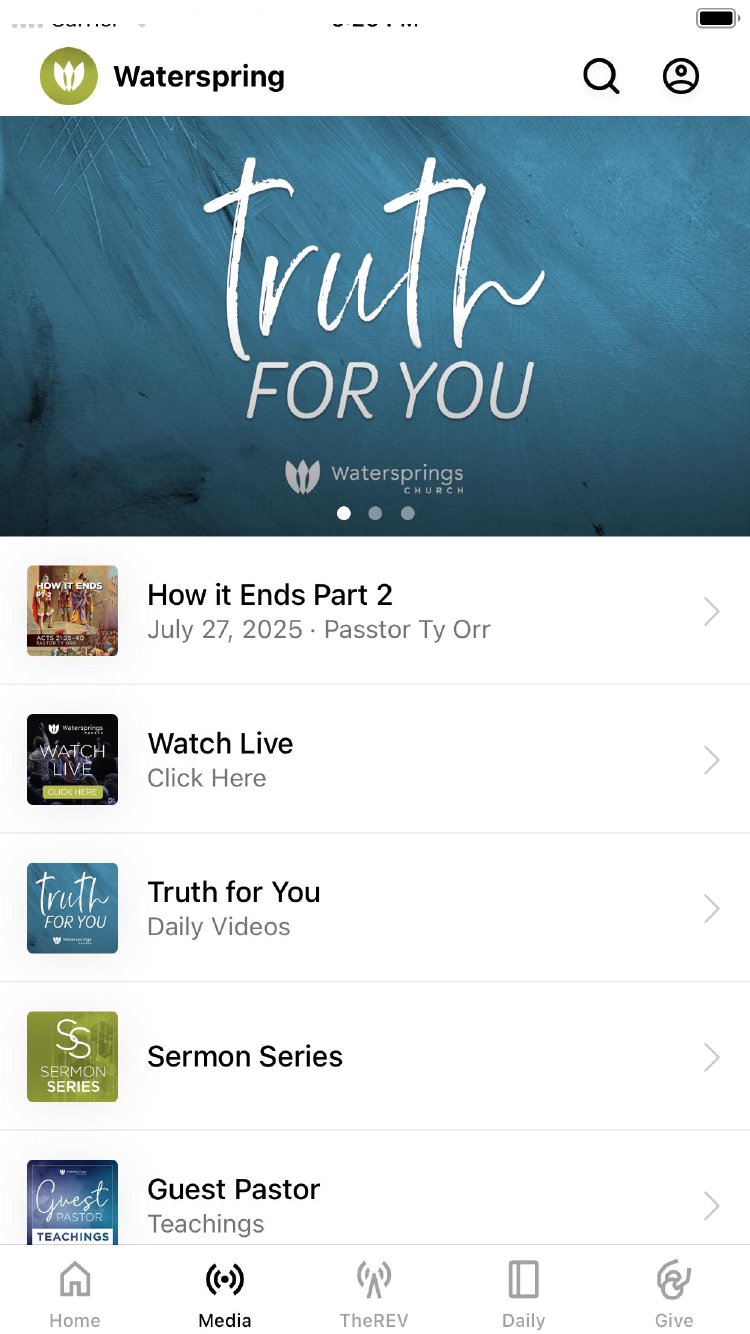Open the Truth For You banner
Viewport: 750px width, 1334px height.
[x=375, y=326]
